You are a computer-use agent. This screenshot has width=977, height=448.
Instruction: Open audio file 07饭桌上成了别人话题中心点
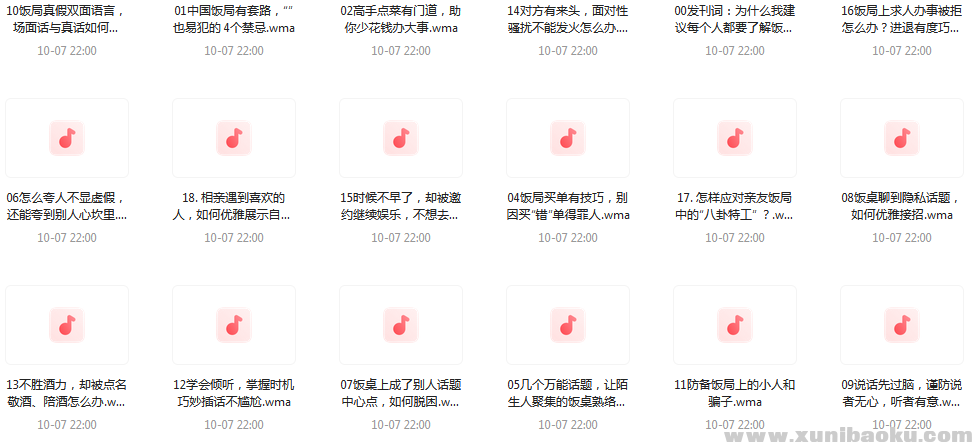[x=401, y=325]
